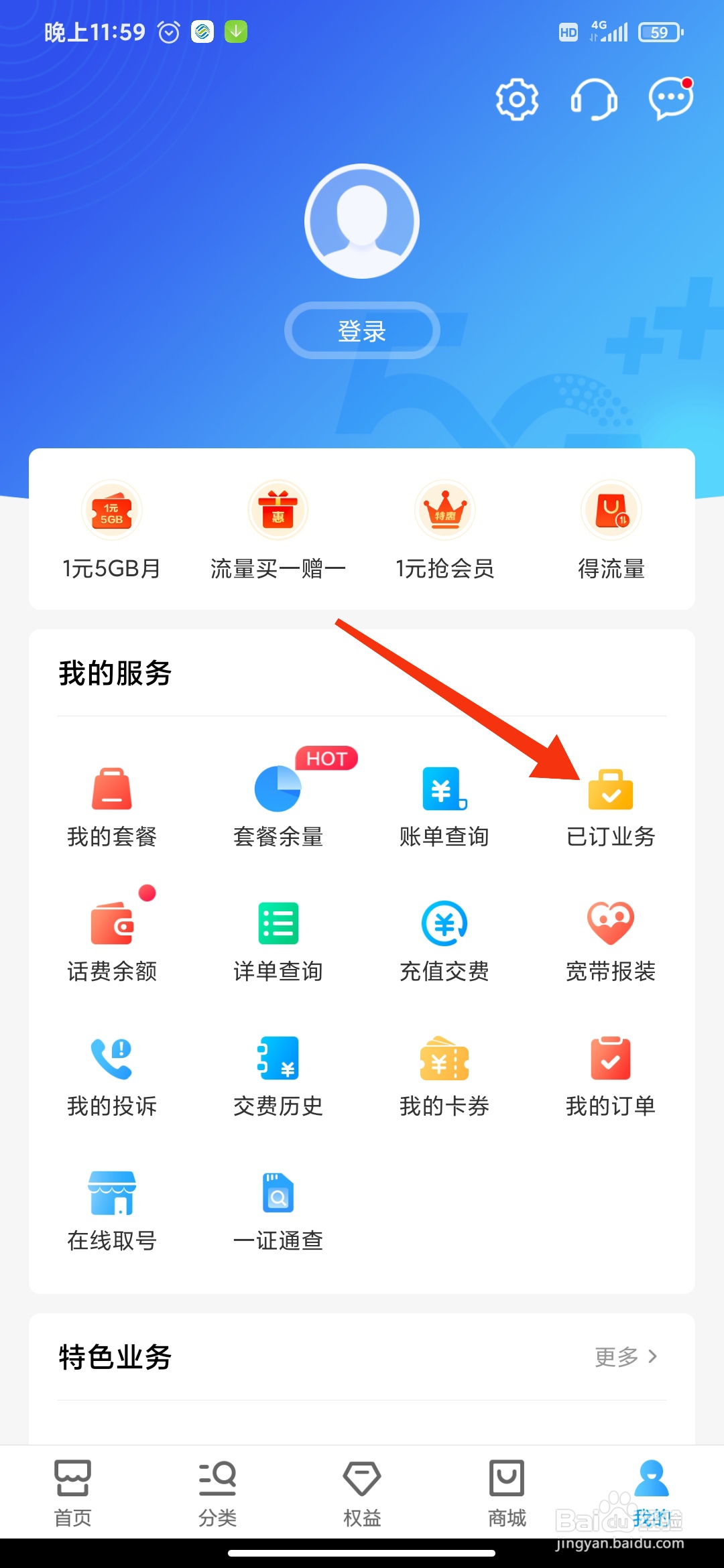Open 在线取号 online queue ticket
This screenshot has height=1568, width=724.
(111, 1206)
